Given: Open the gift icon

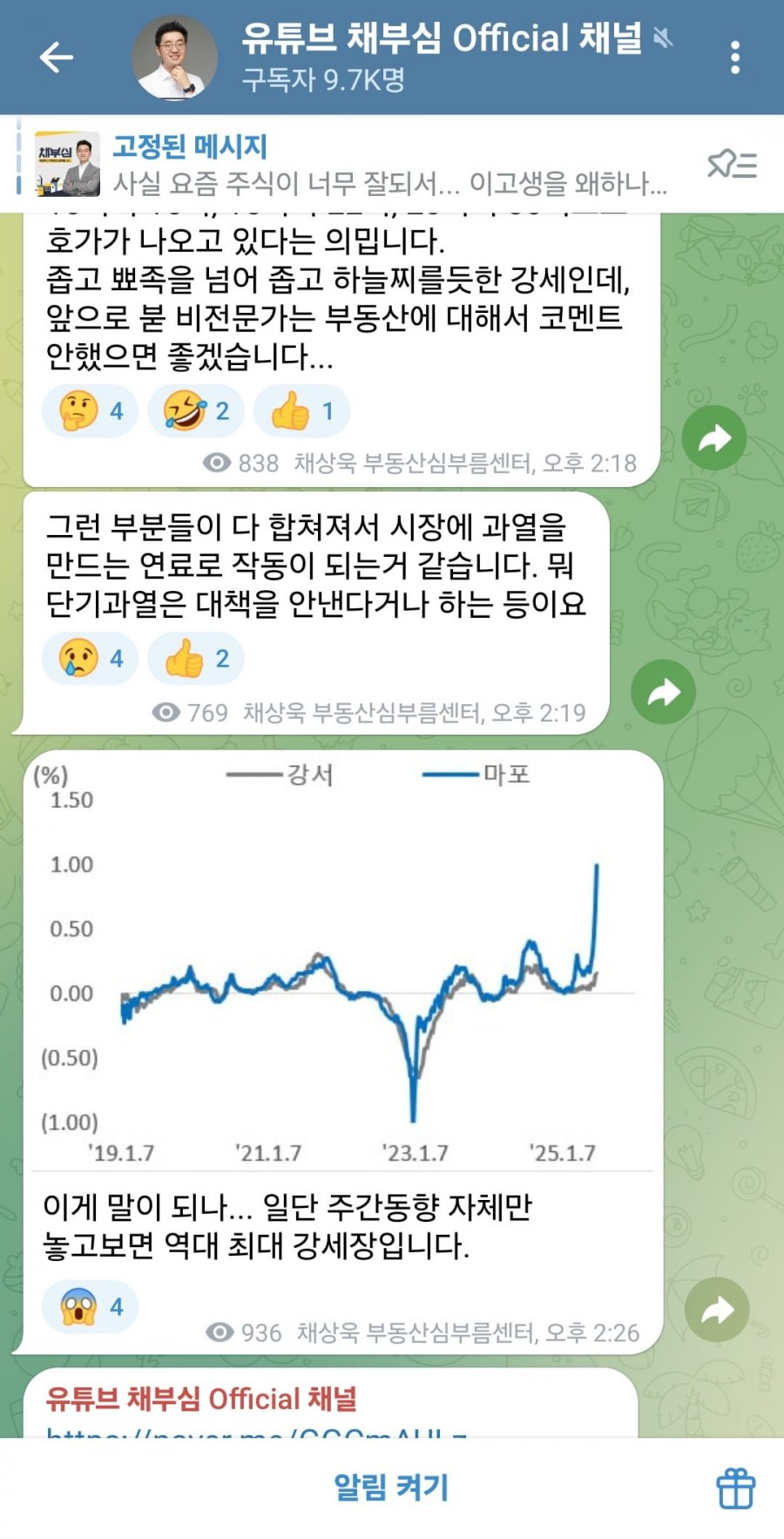Looking at the screenshot, I should (x=736, y=1488).
